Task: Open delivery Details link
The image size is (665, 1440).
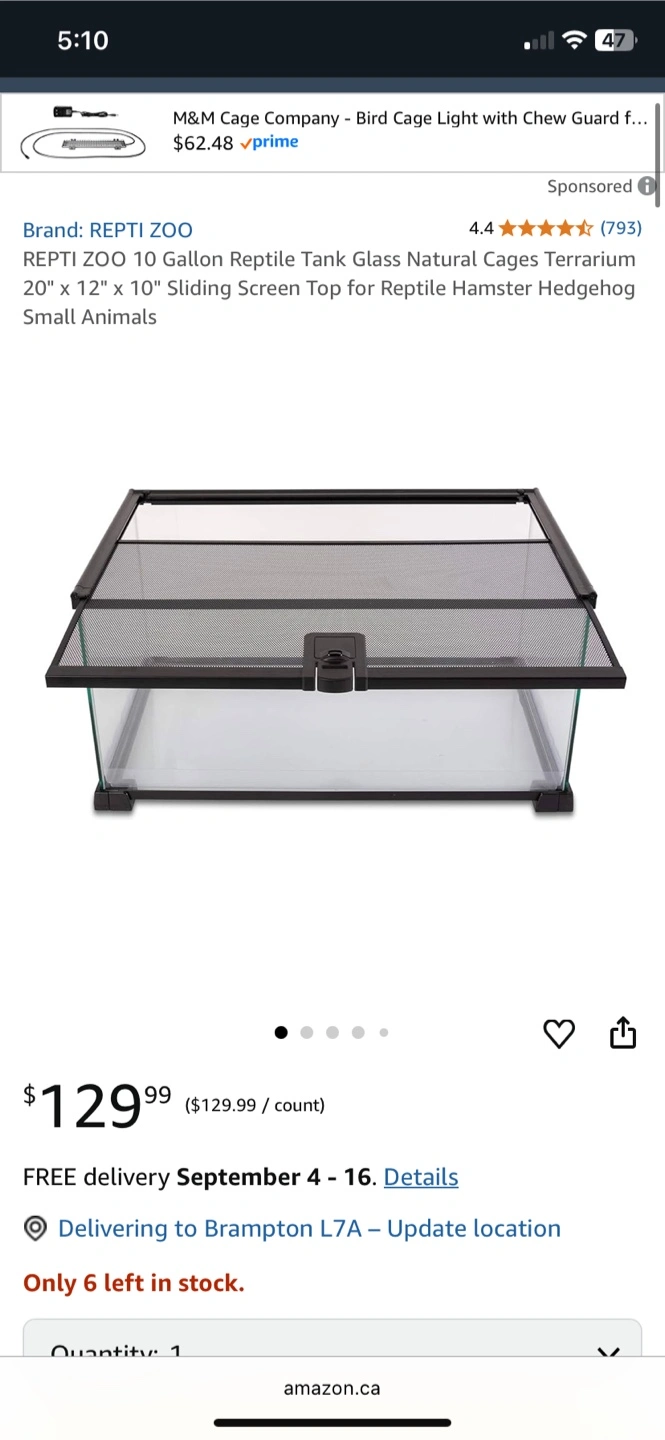Action: [420, 1177]
